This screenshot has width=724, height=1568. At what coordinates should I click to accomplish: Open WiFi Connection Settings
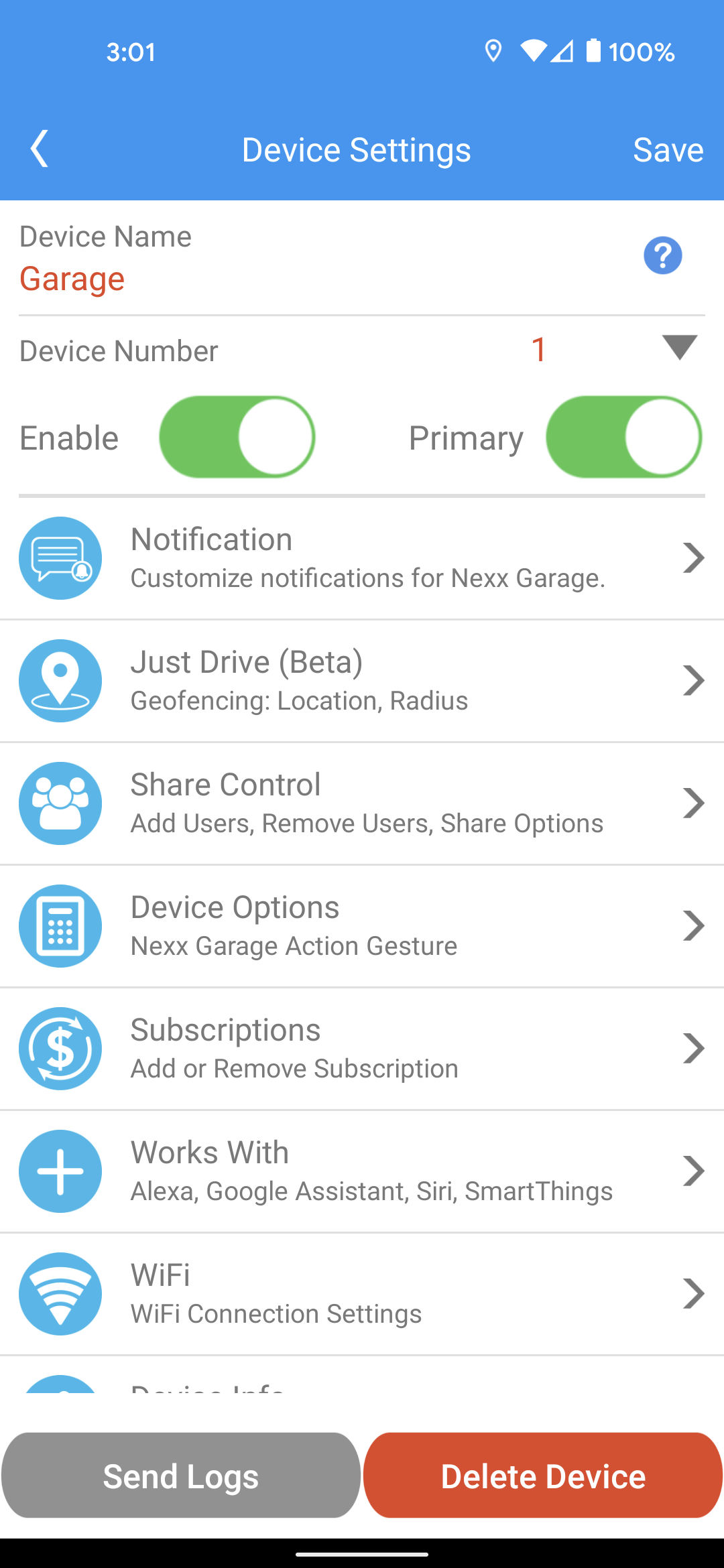coord(362,1293)
